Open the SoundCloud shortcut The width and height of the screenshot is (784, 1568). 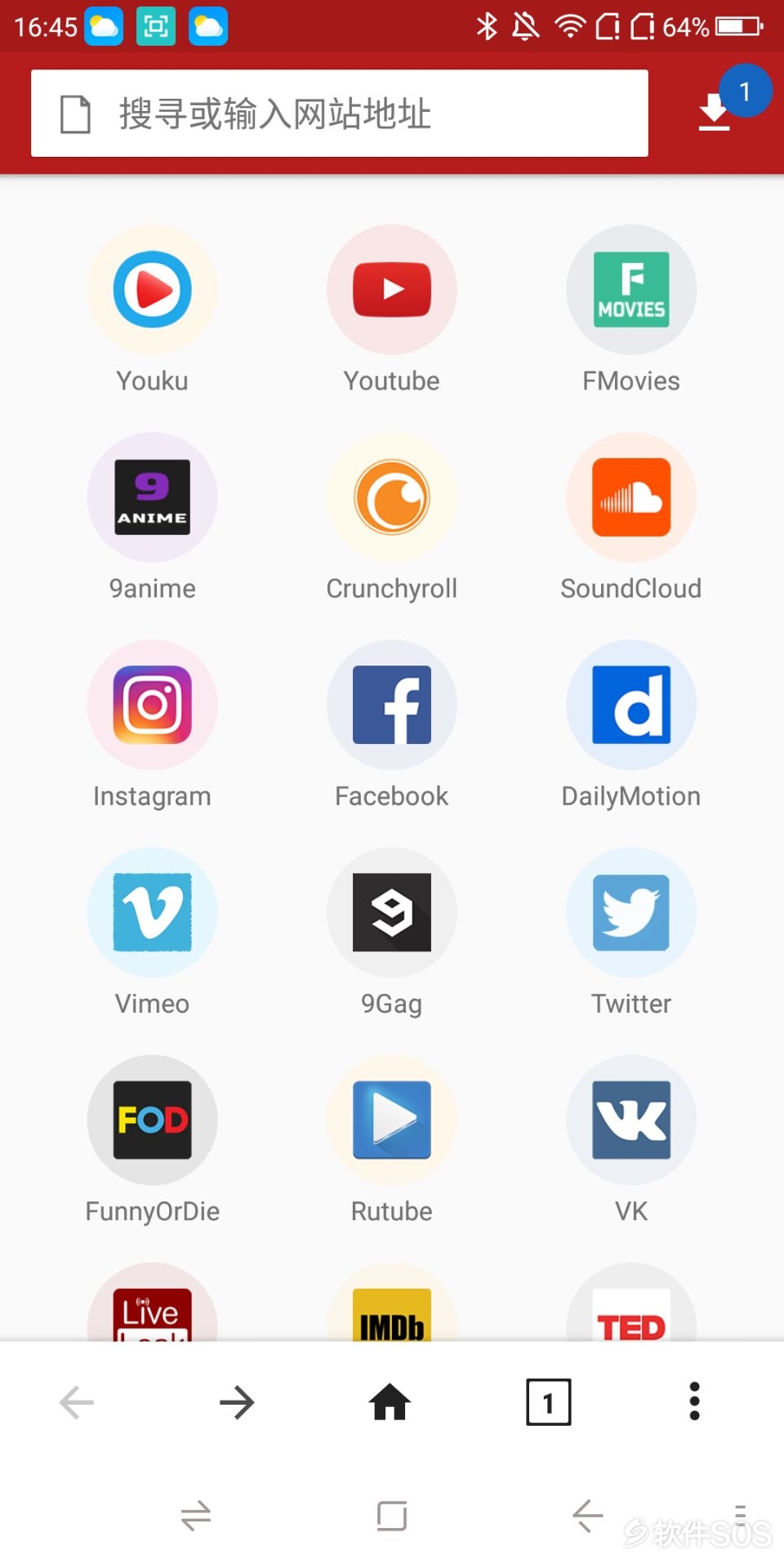click(x=631, y=497)
